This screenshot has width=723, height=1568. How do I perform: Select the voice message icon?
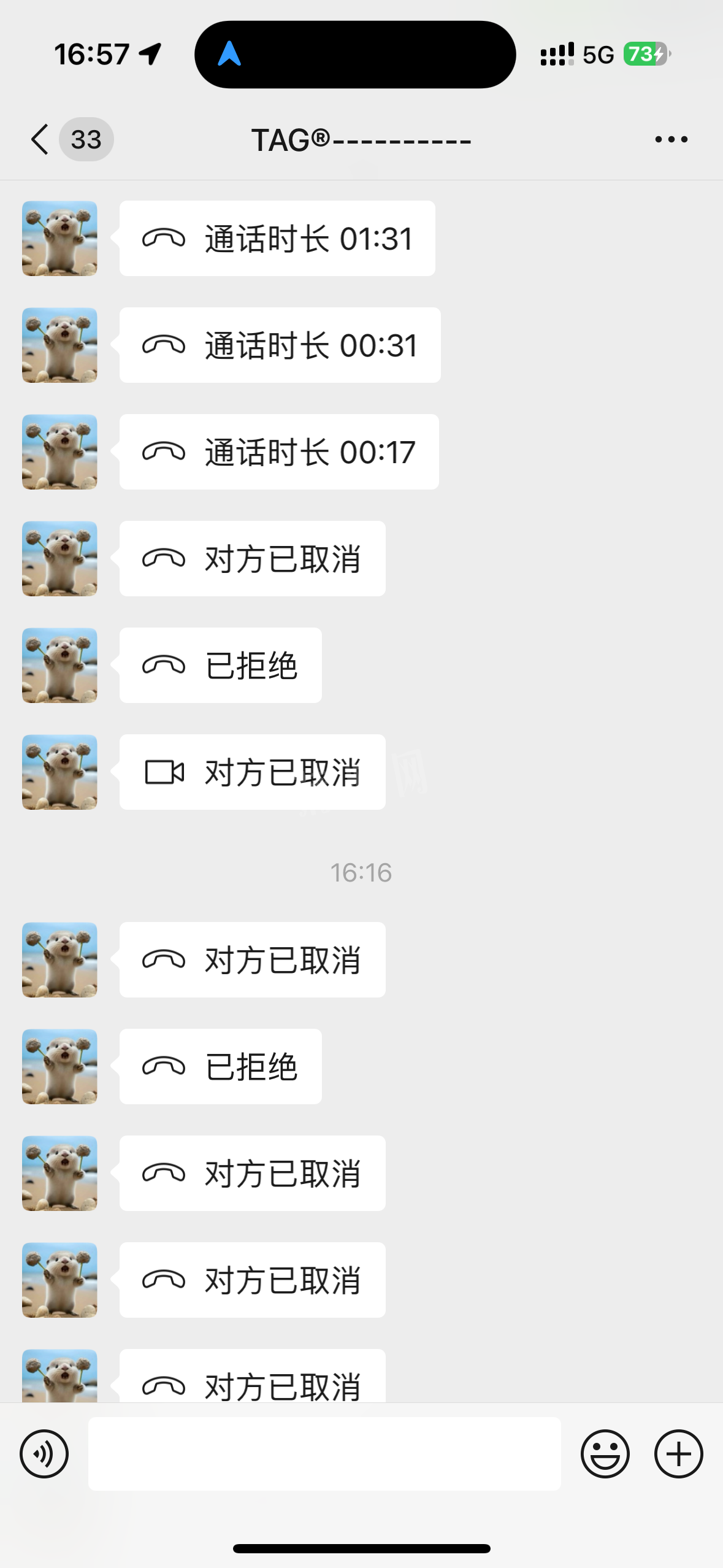click(x=43, y=1455)
